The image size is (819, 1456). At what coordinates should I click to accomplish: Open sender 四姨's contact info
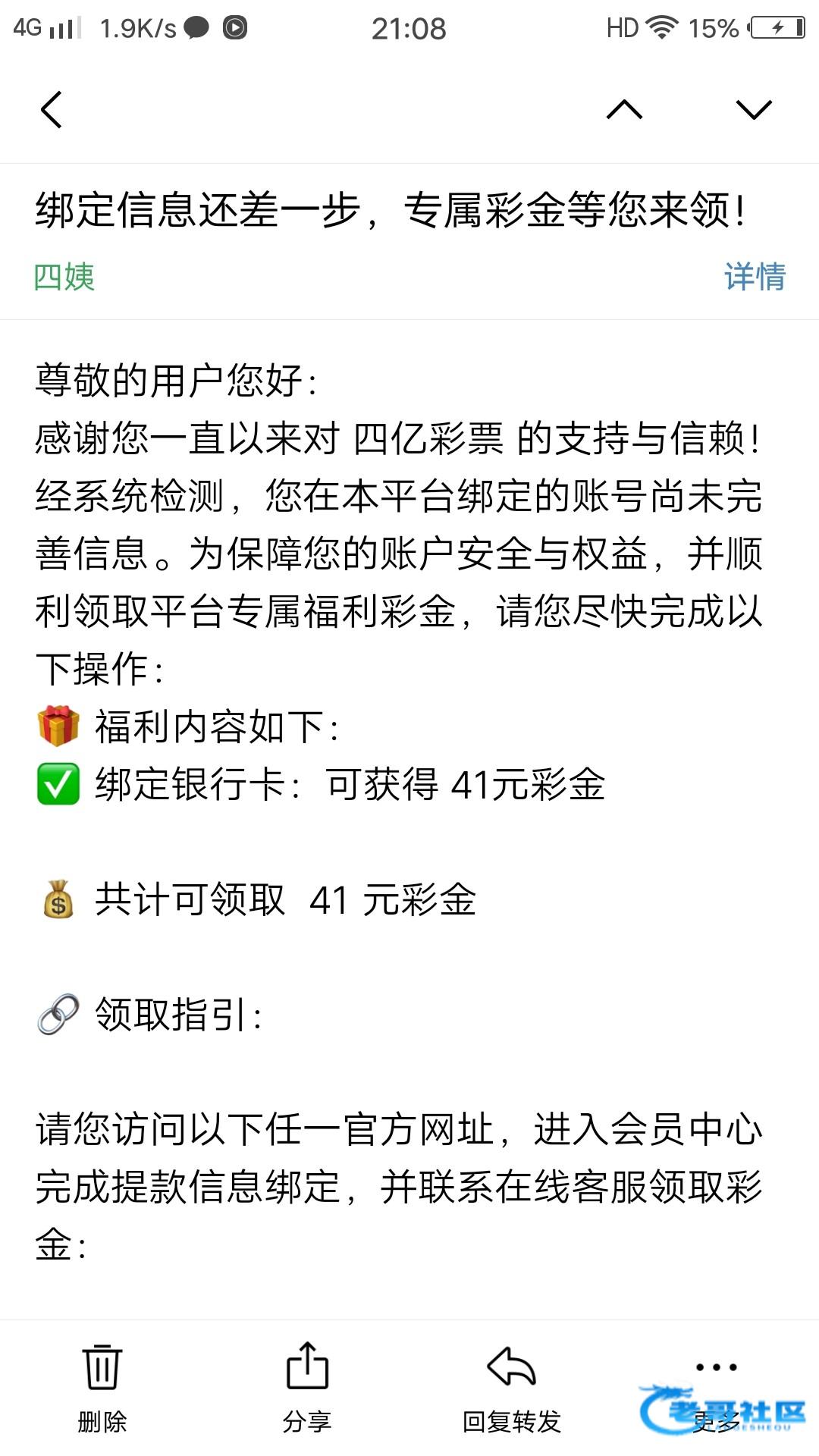pyautogui.click(x=64, y=277)
